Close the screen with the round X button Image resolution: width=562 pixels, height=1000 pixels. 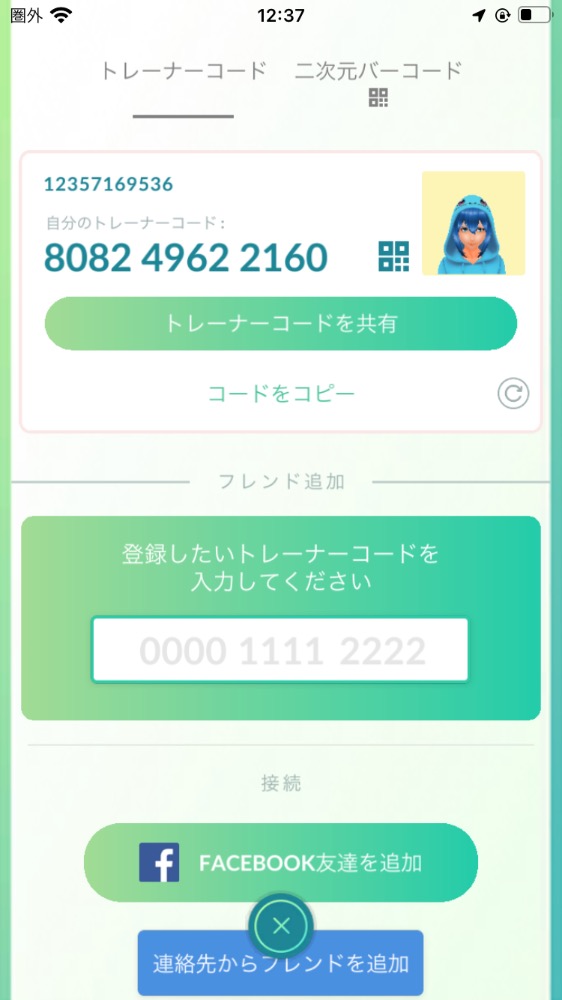(281, 926)
